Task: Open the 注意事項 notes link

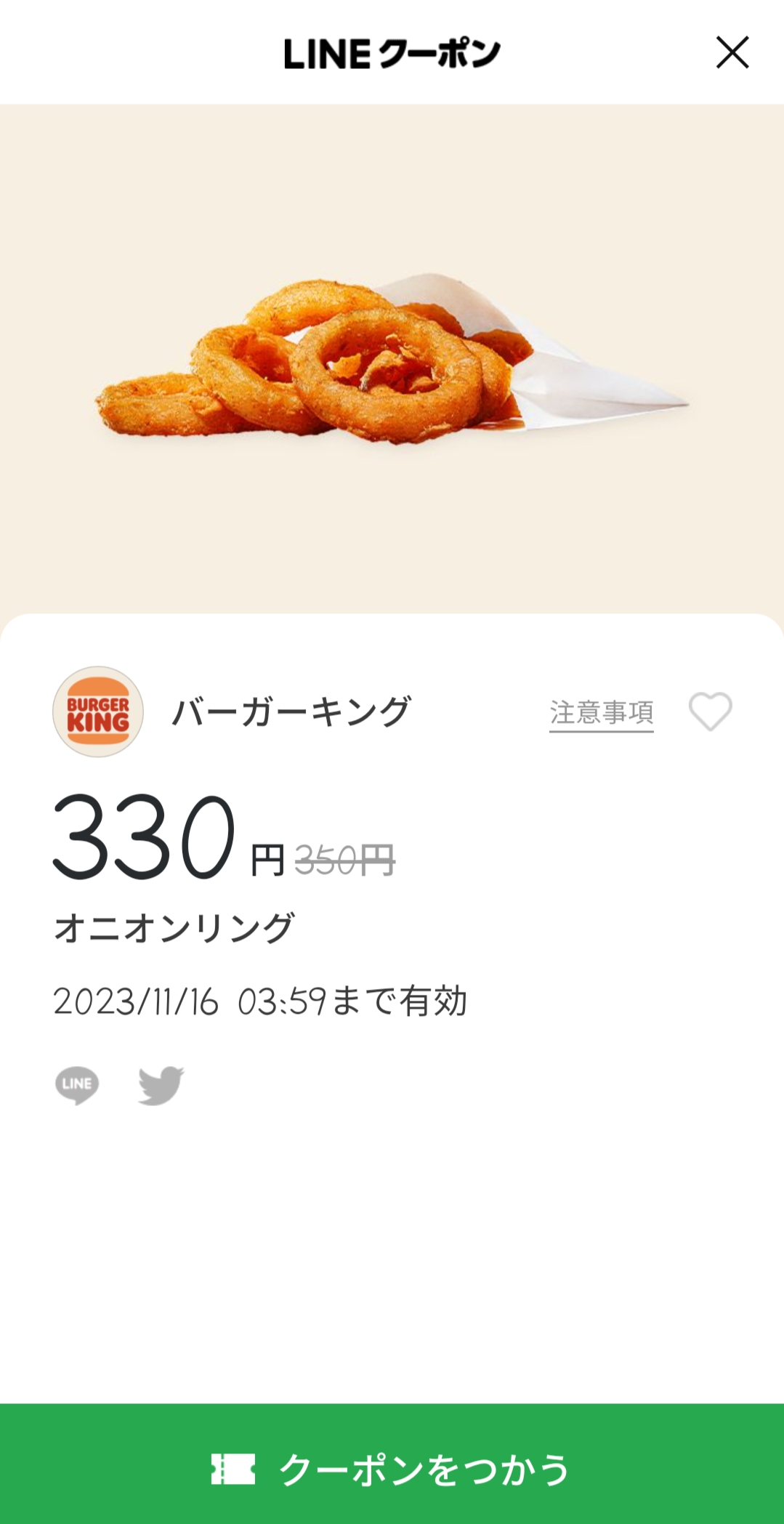Action: click(601, 713)
